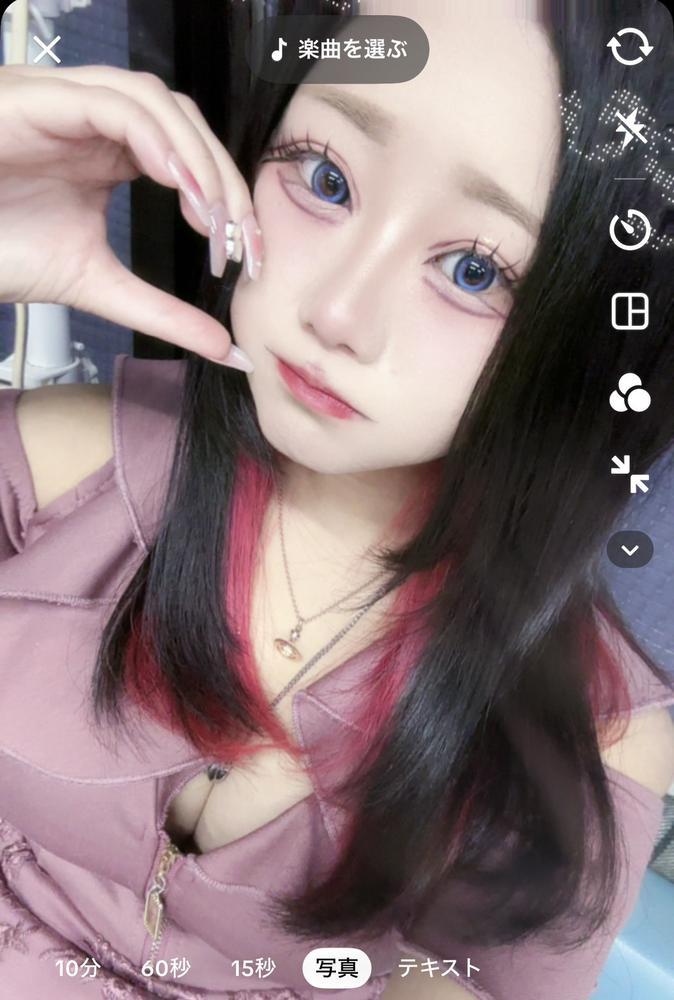Screen dimensions: 674x1000
Task: Switch to テキスト mode
Action: click(x=439, y=968)
